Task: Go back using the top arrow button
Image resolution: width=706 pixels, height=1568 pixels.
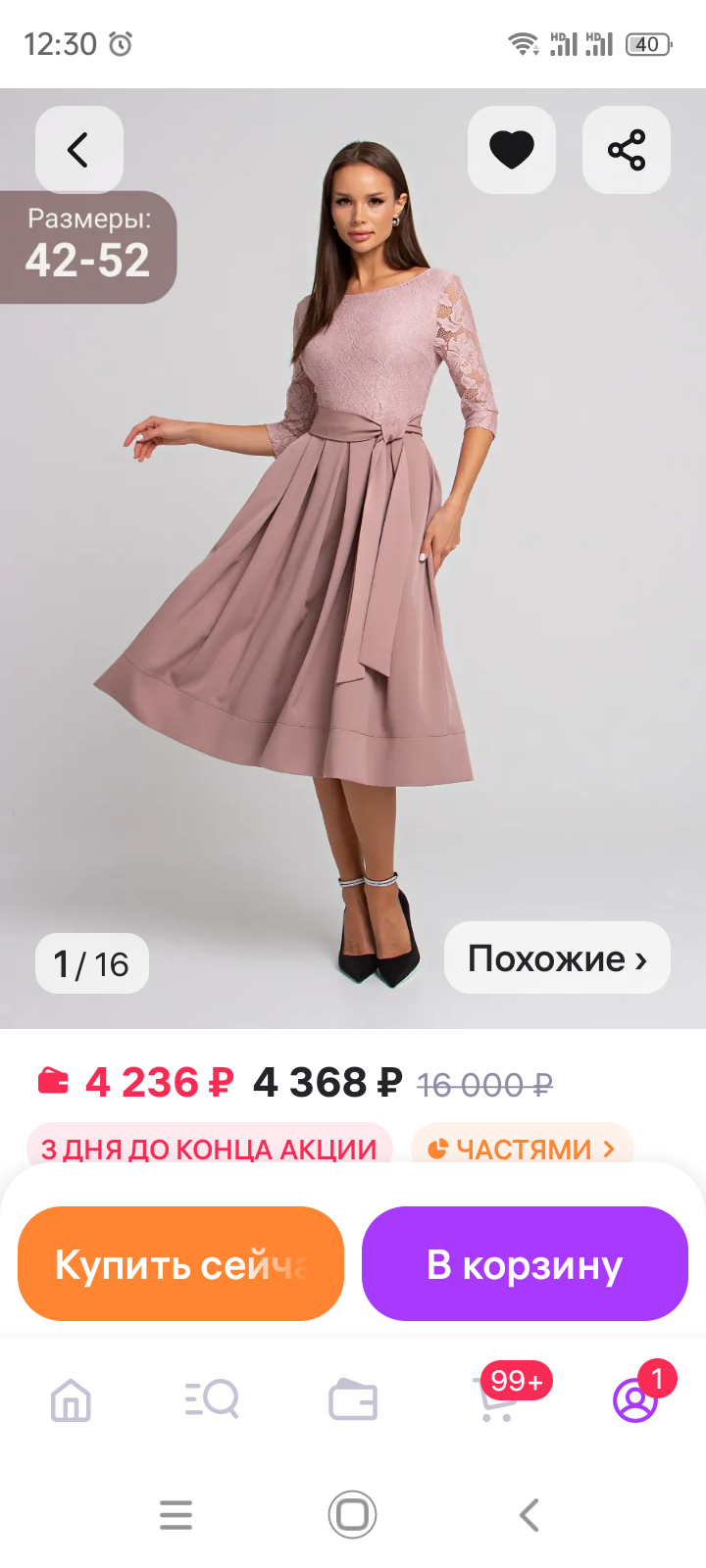Action: coord(78,150)
